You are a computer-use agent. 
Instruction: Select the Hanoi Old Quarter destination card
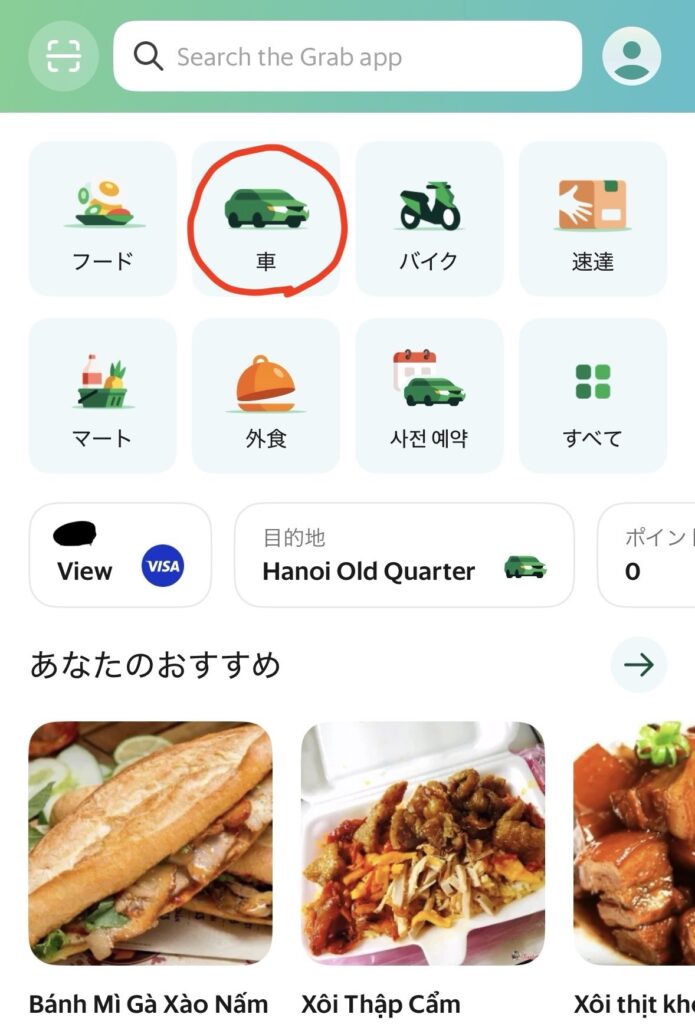(x=404, y=555)
